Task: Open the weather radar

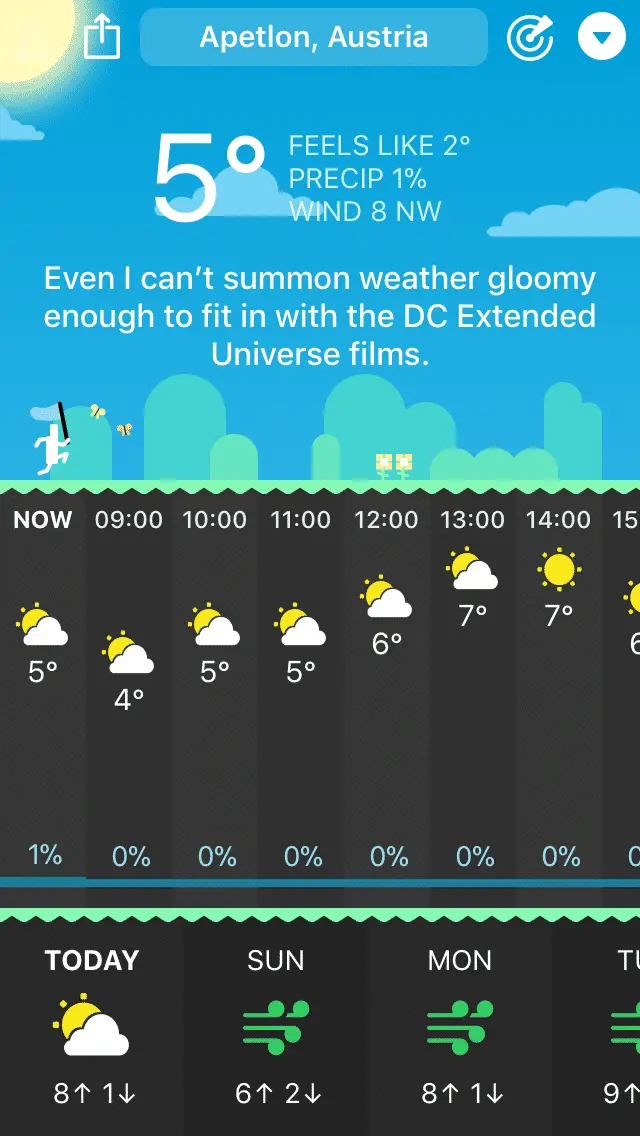Action: tap(530, 38)
